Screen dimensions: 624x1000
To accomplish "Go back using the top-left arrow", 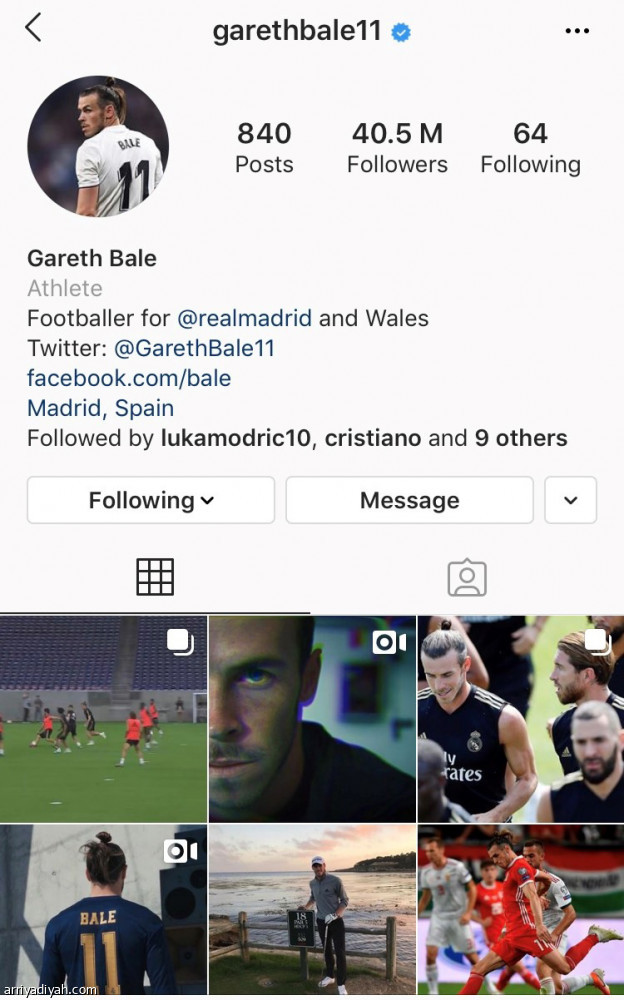I will pyautogui.click(x=33, y=28).
